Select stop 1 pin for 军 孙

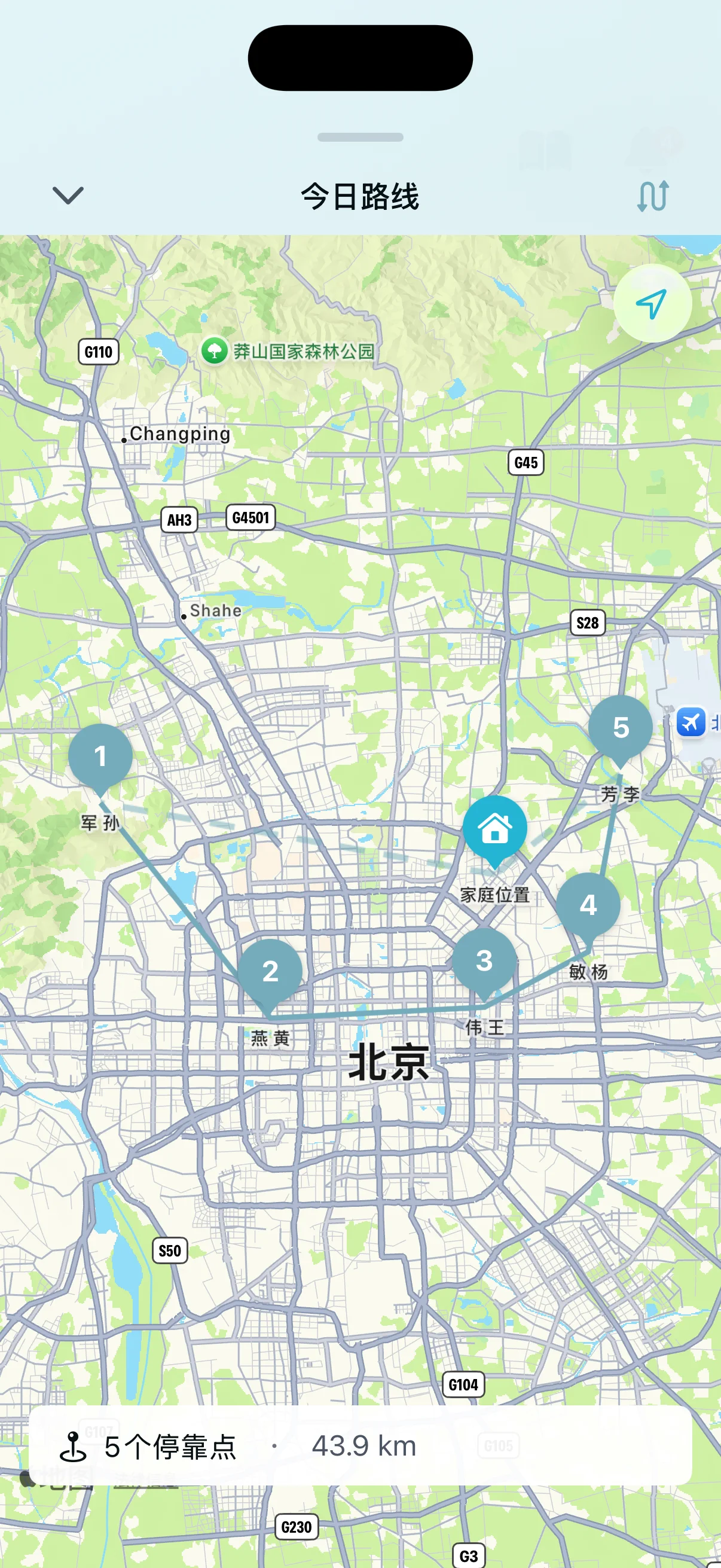tap(100, 756)
